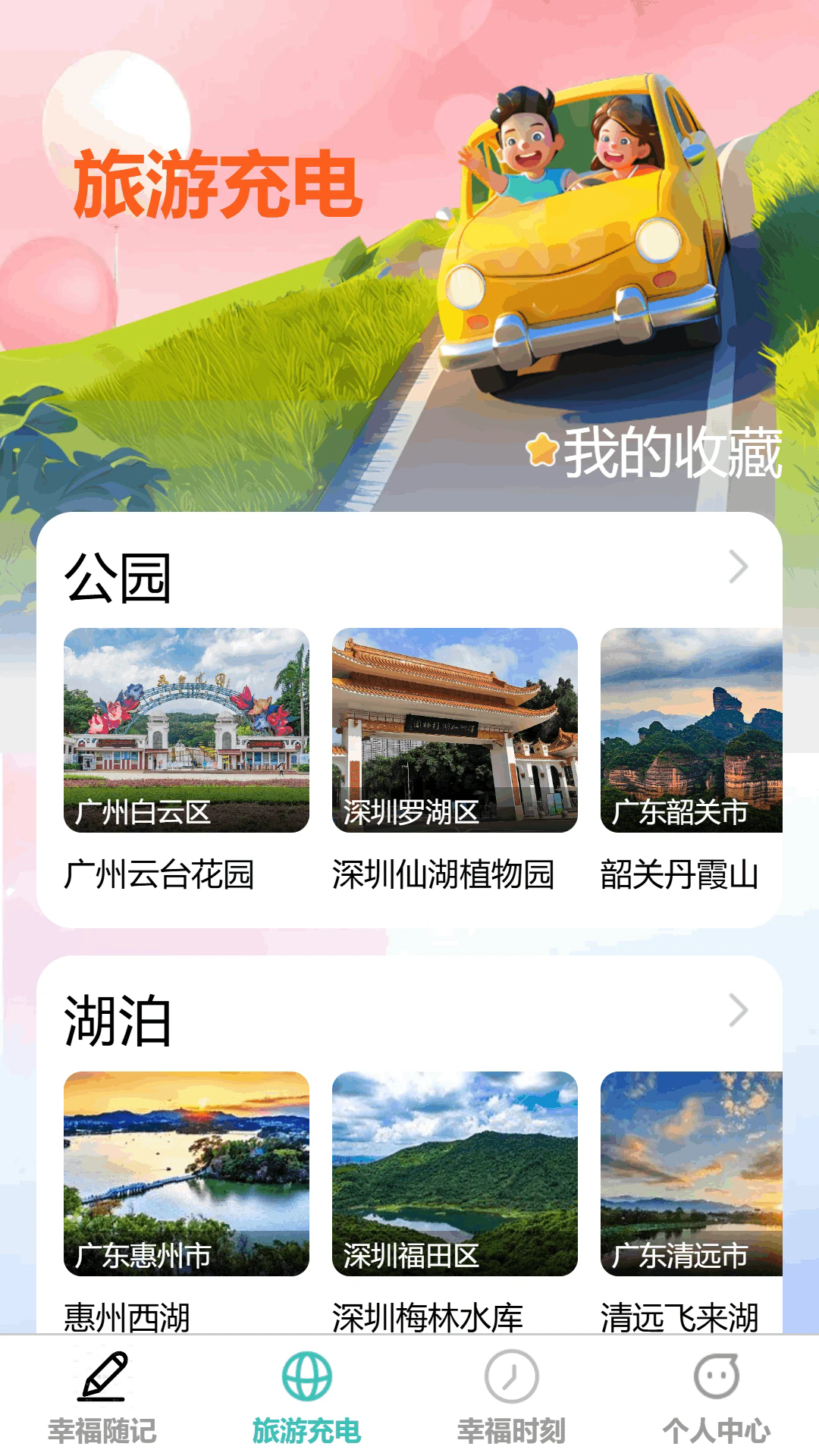Go to the 个人中心 tab
This screenshot has width=819, height=1456.
tap(717, 1397)
